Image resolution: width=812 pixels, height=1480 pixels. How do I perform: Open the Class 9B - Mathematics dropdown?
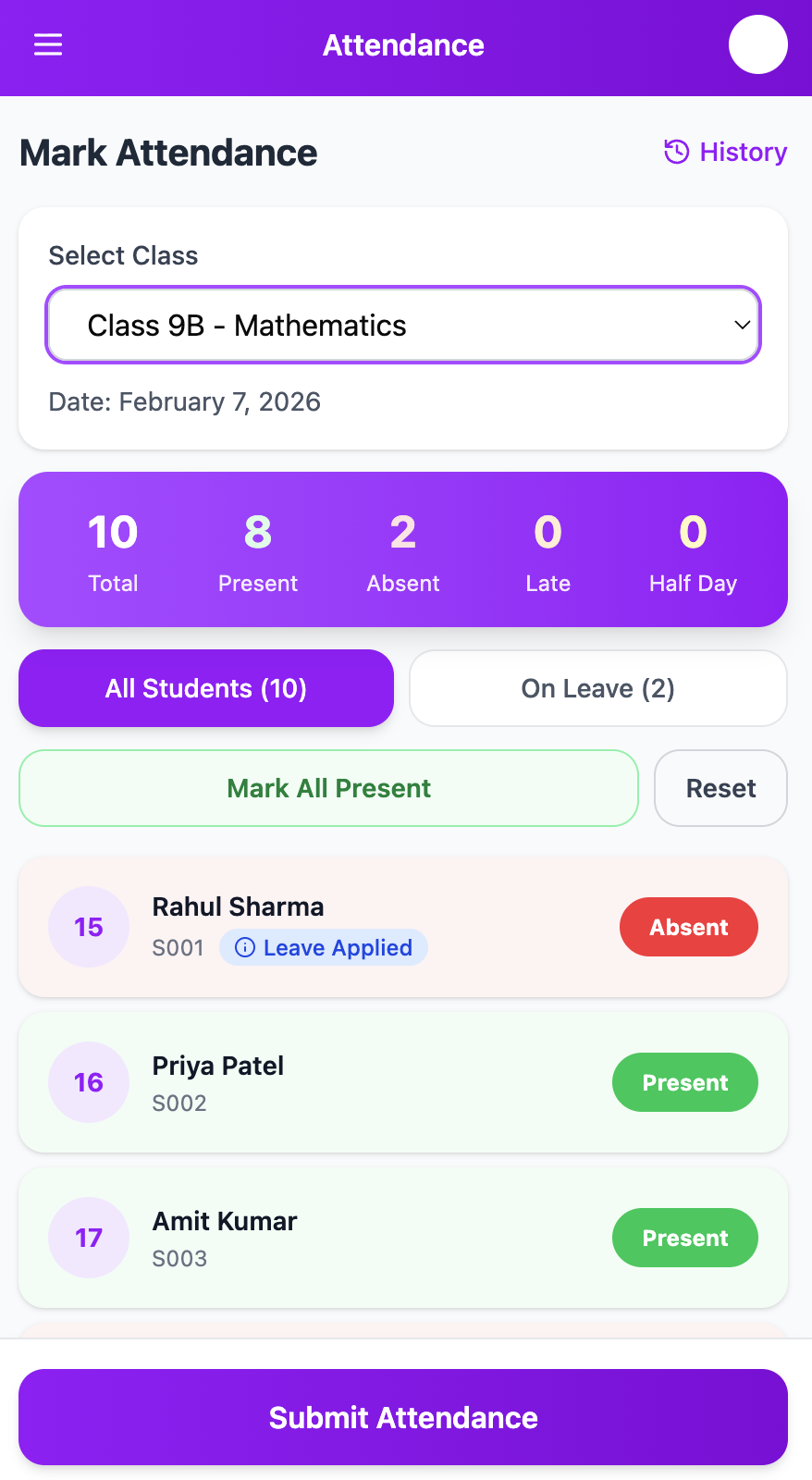coord(402,325)
